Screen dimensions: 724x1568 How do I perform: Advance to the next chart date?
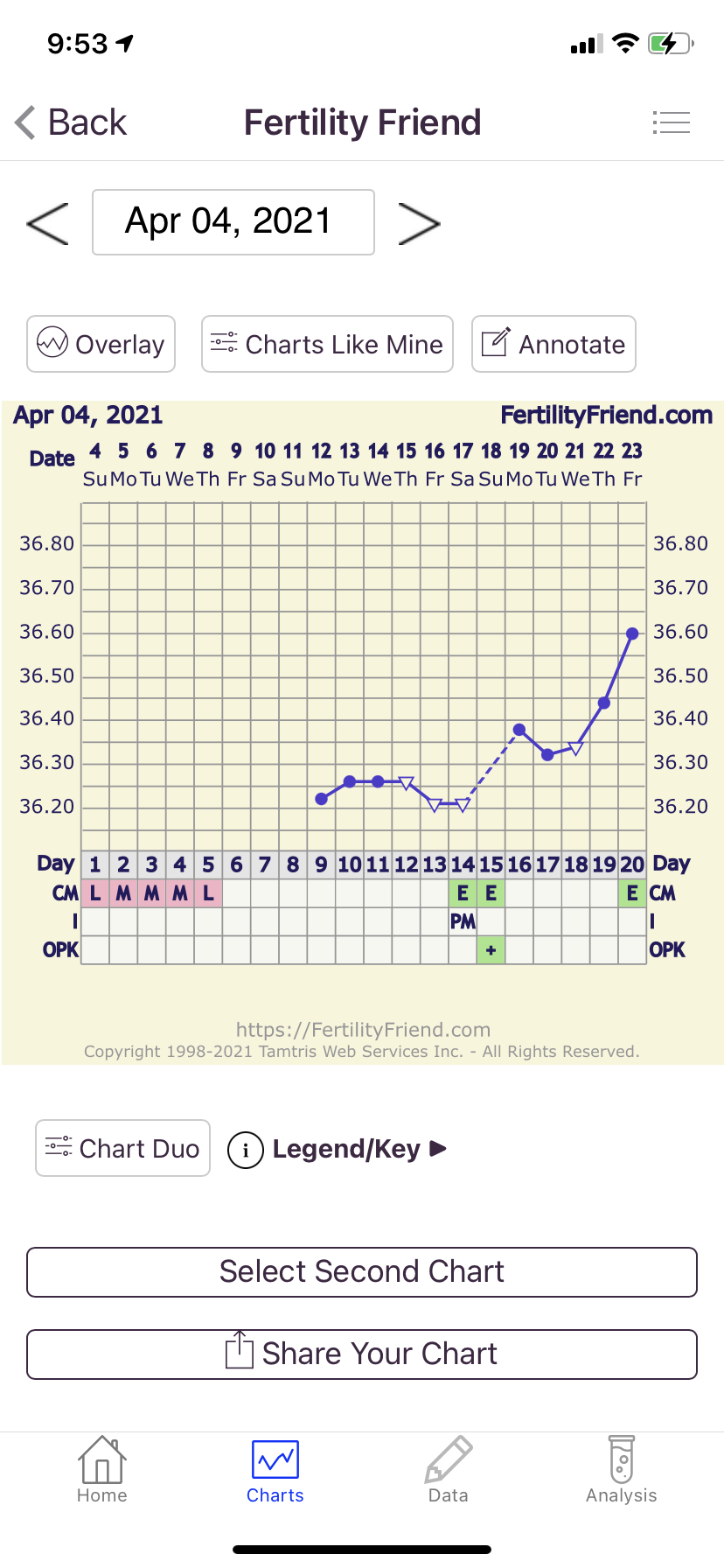(x=419, y=223)
